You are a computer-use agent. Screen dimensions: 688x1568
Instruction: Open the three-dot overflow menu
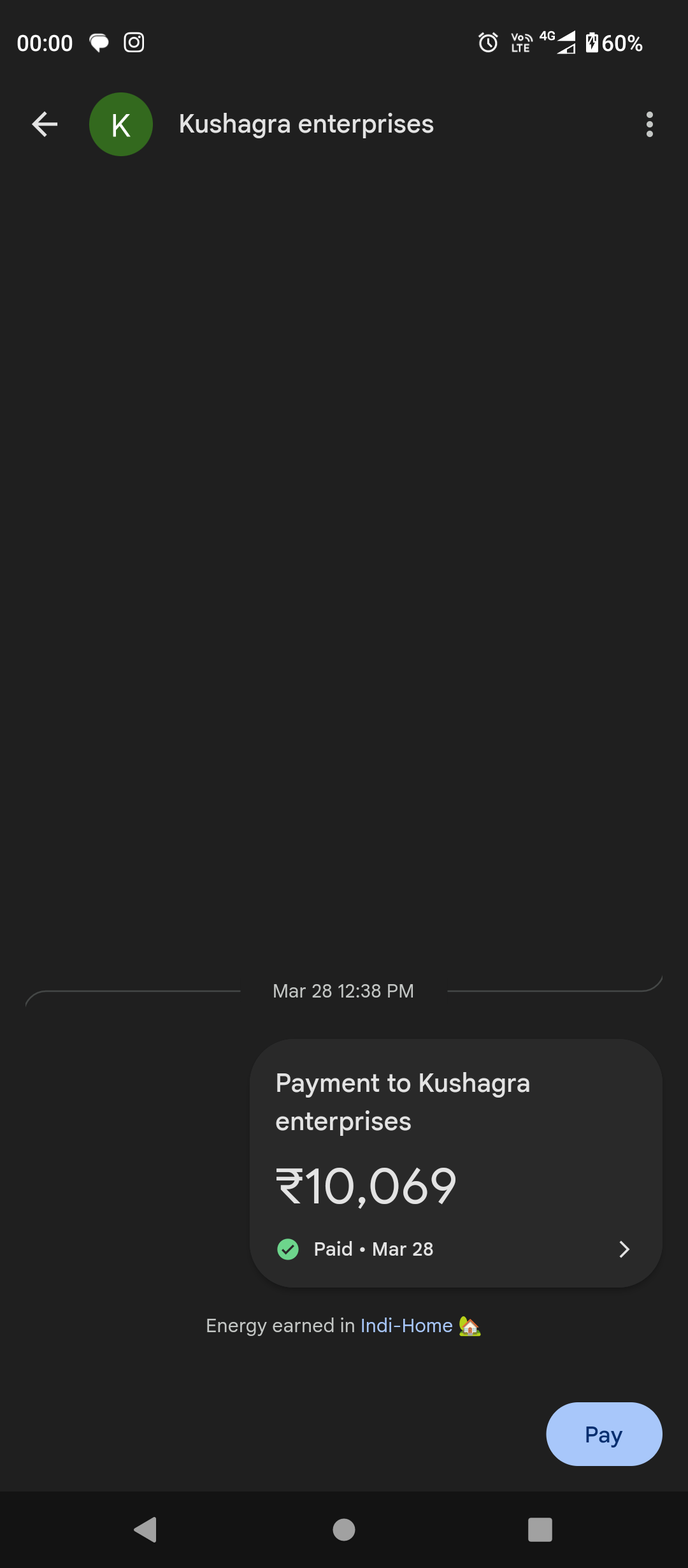point(649,124)
